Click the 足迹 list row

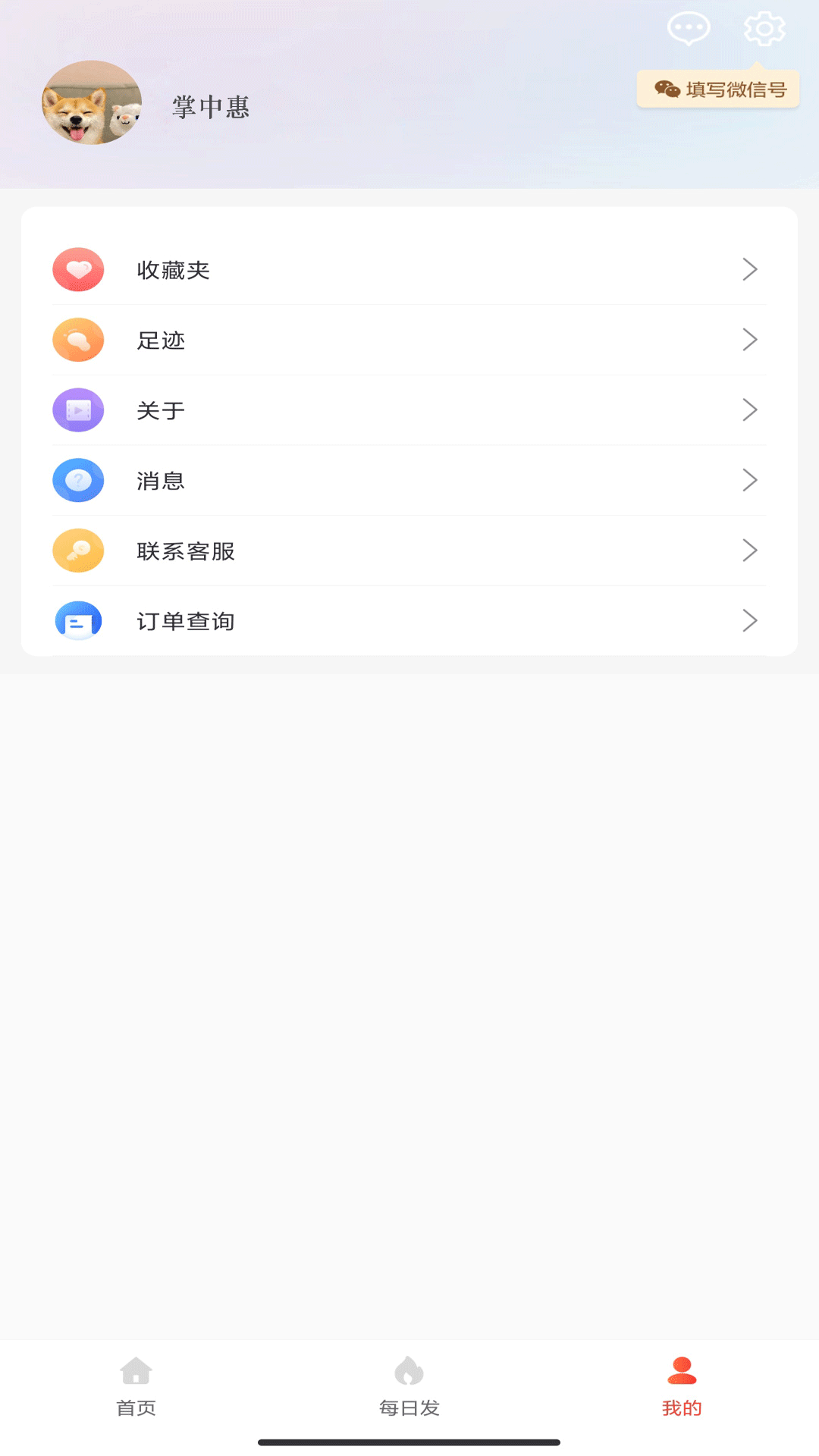tap(409, 340)
